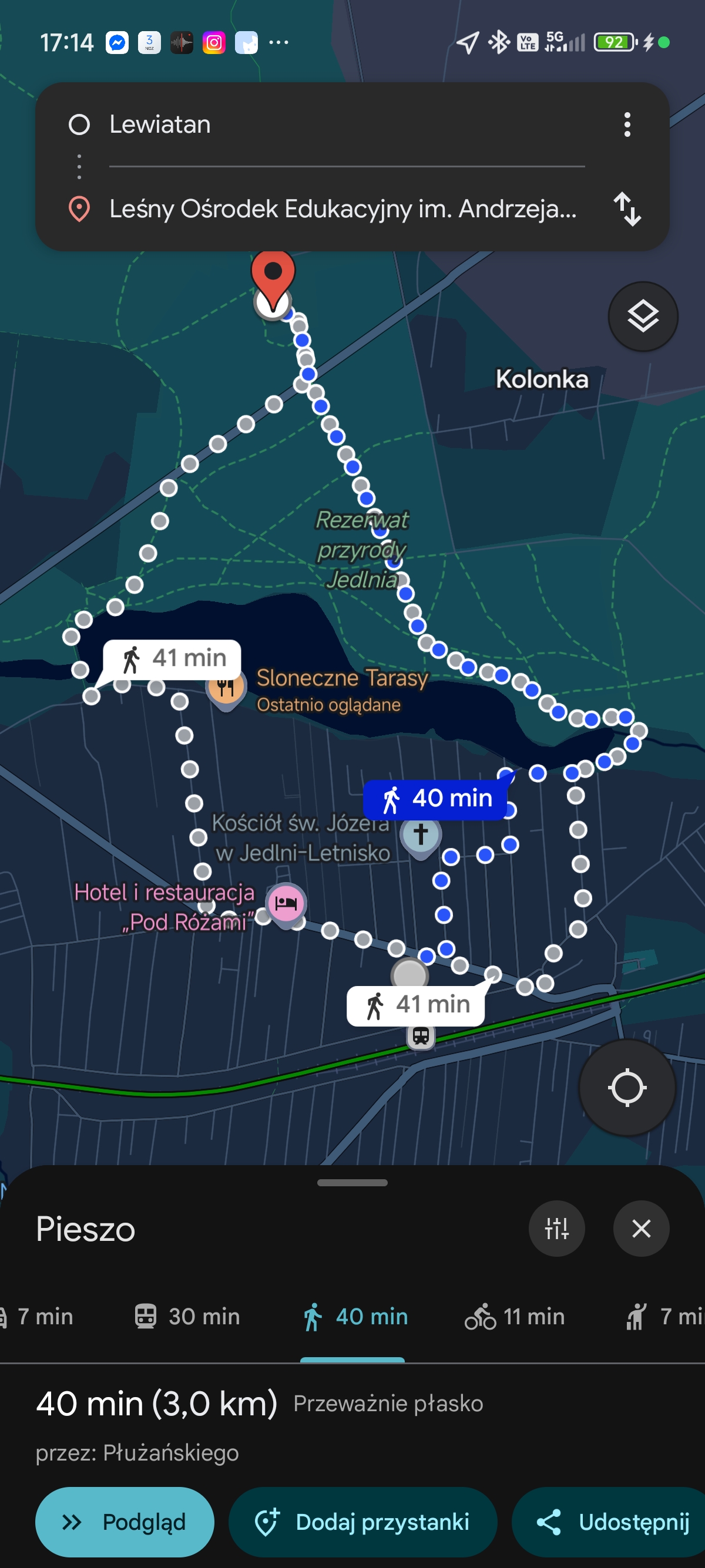The height and width of the screenshot is (1568, 705).
Task: Open Sloneczne Tarasy restaurant marker
Action: pyautogui.click(x=226, y=688)
